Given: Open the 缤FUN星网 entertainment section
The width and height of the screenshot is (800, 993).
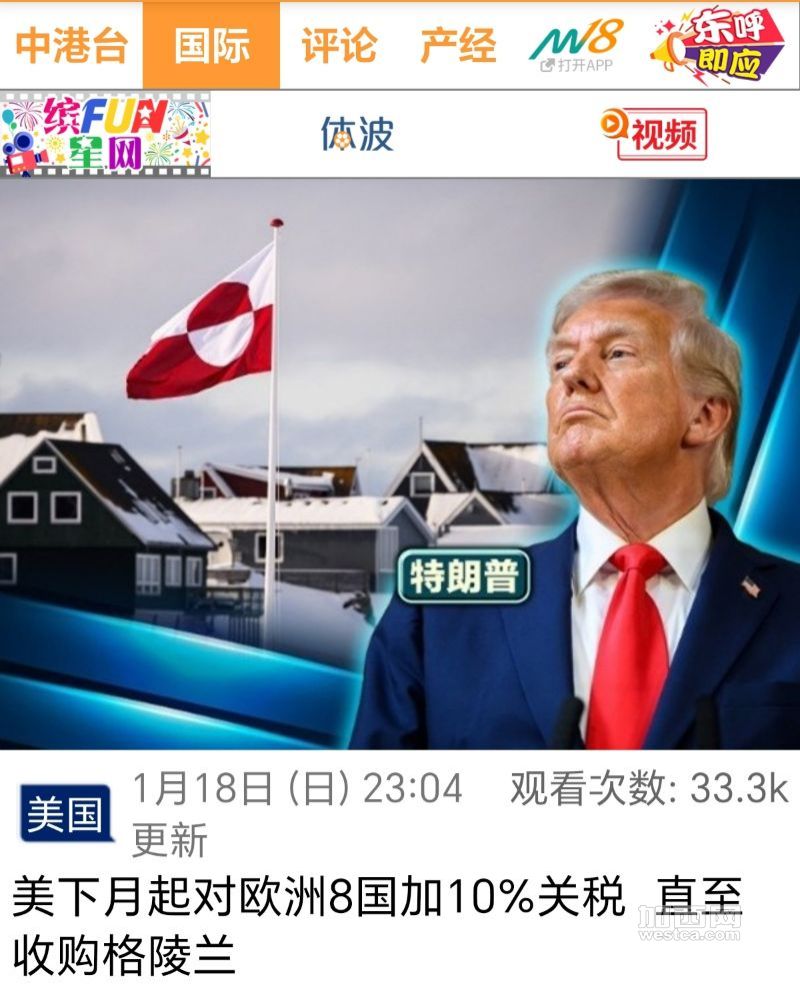Looking at the screenshot, I should pyautogui.click(x=106, y=134).
